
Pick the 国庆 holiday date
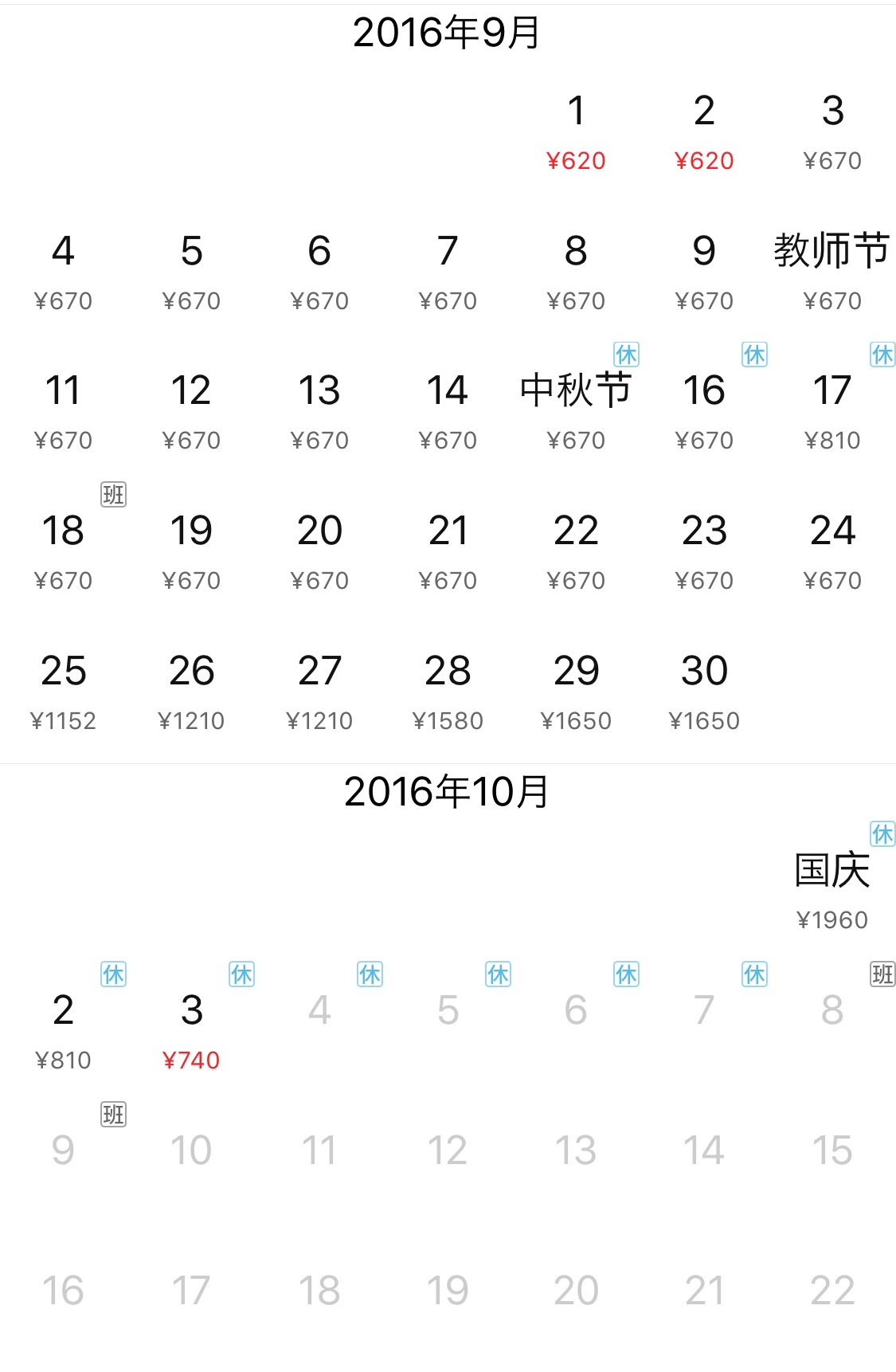pyautogui.click(x=834, y=872)
